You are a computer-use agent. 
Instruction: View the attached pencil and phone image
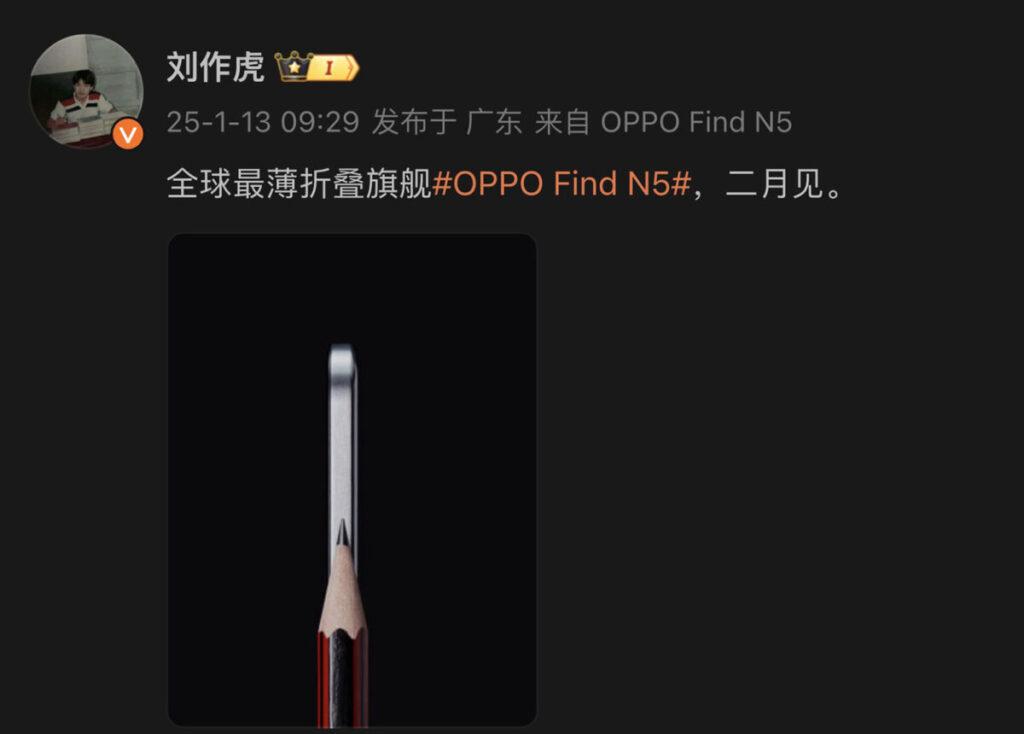[x=352, y=479]
